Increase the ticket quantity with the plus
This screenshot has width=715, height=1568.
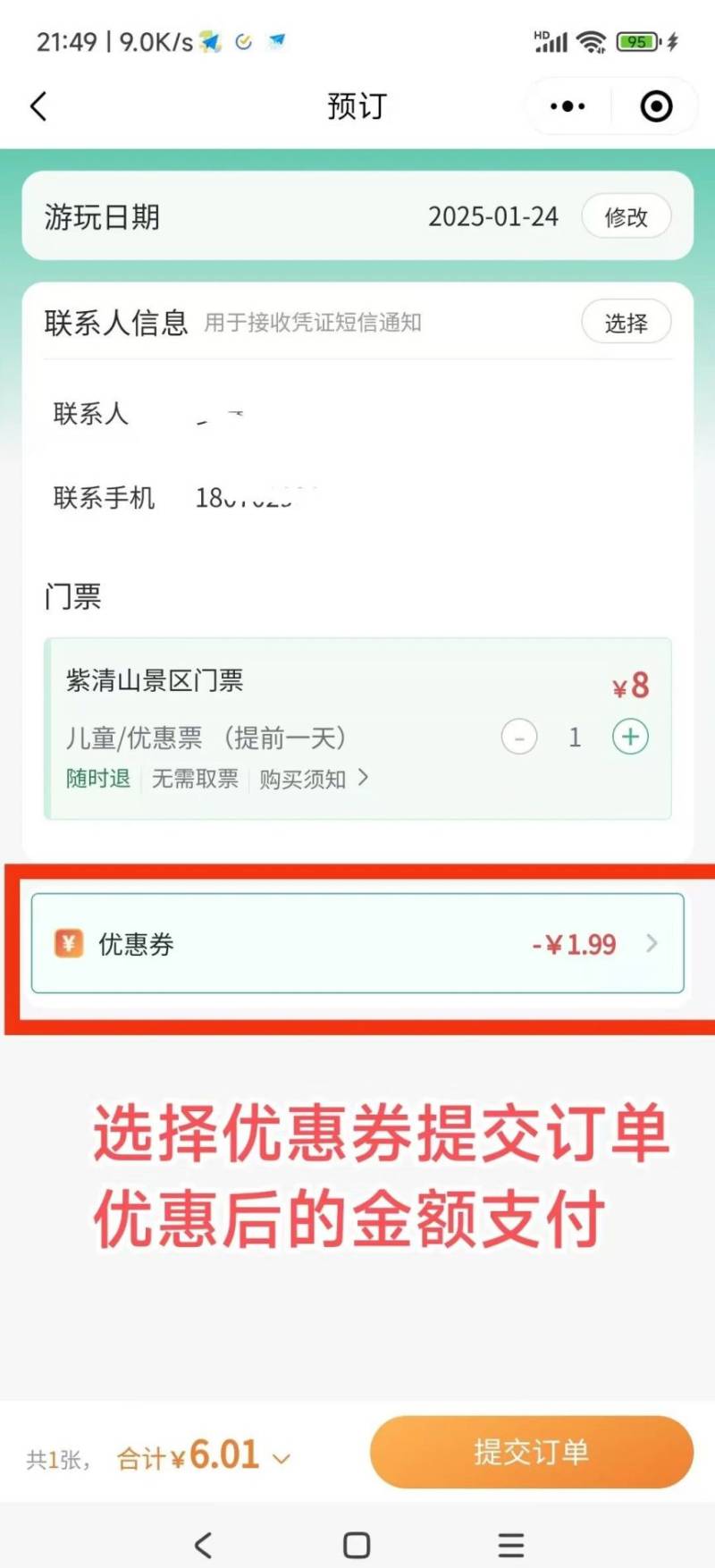[x=630, y=737]
